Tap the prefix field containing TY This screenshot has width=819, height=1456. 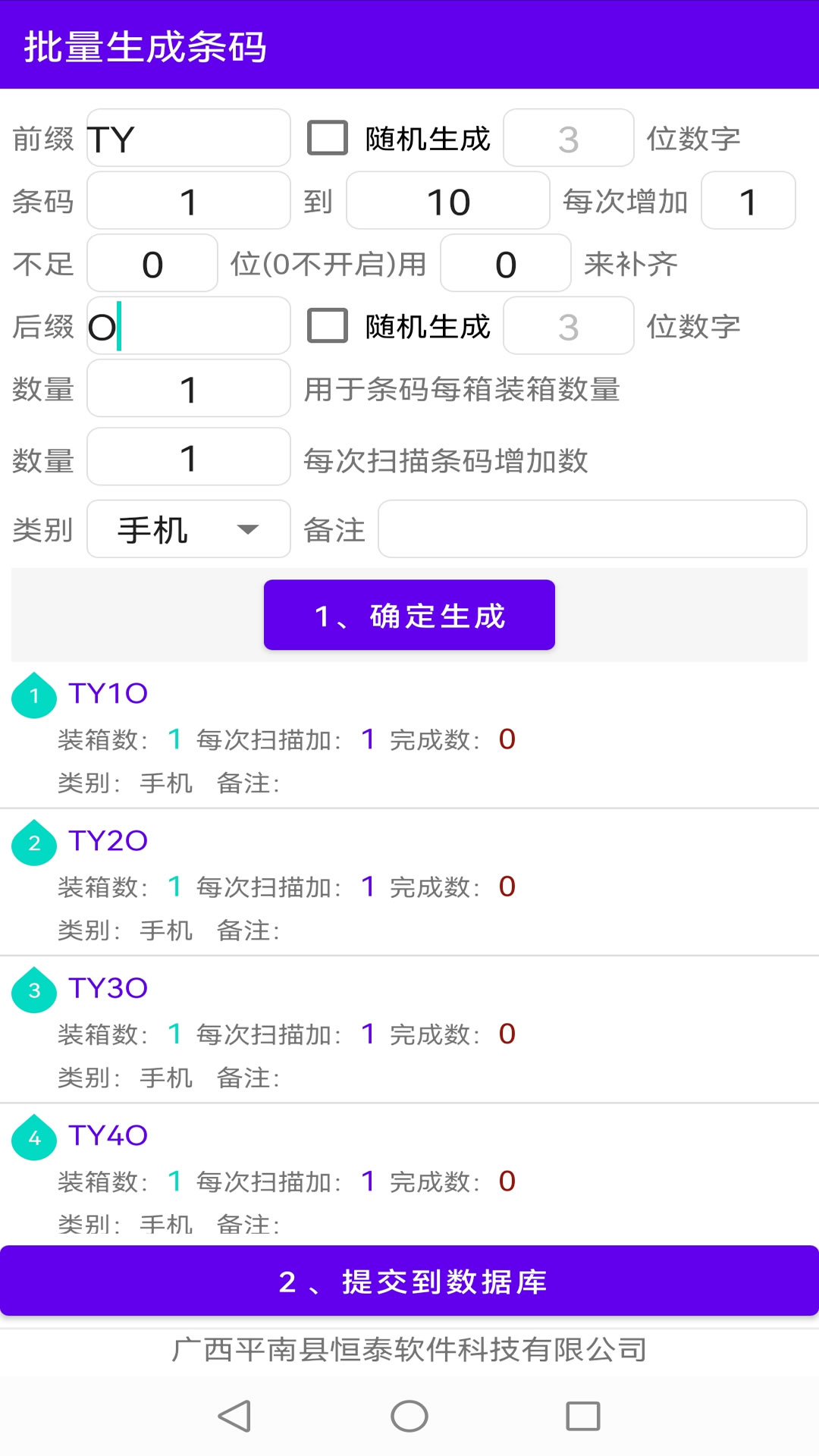click(188, 137)
